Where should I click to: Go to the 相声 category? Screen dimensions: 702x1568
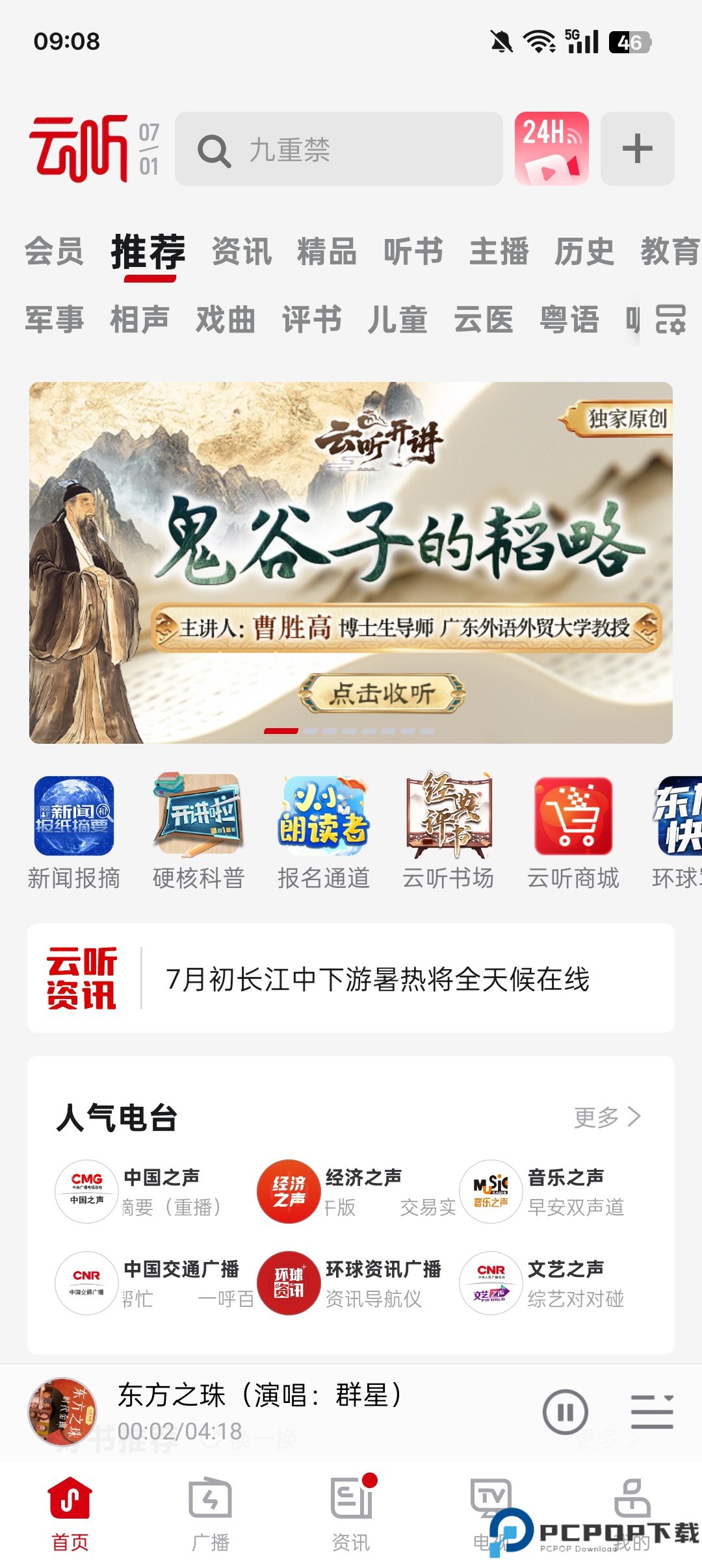point(140,320)
